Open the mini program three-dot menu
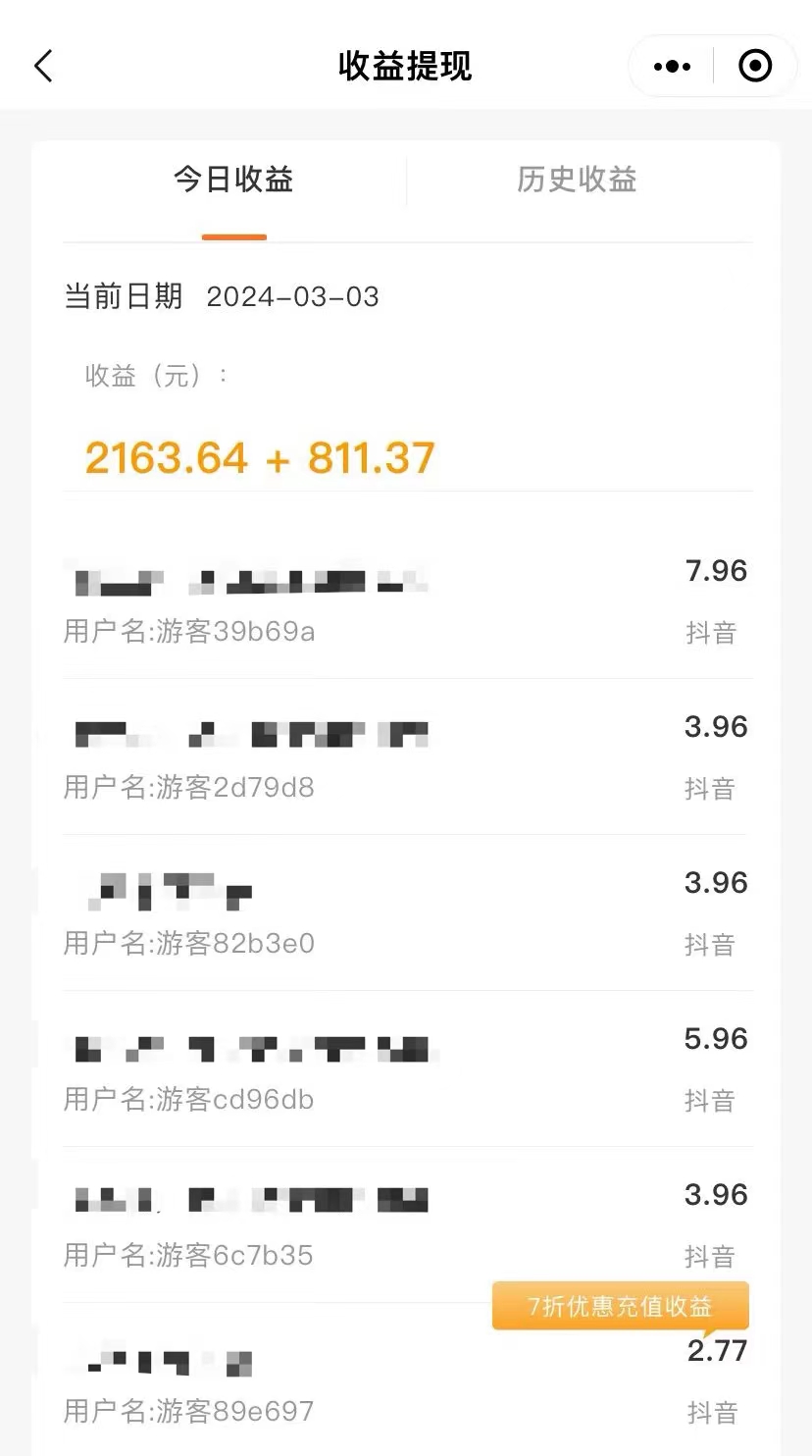 [672, 67]
